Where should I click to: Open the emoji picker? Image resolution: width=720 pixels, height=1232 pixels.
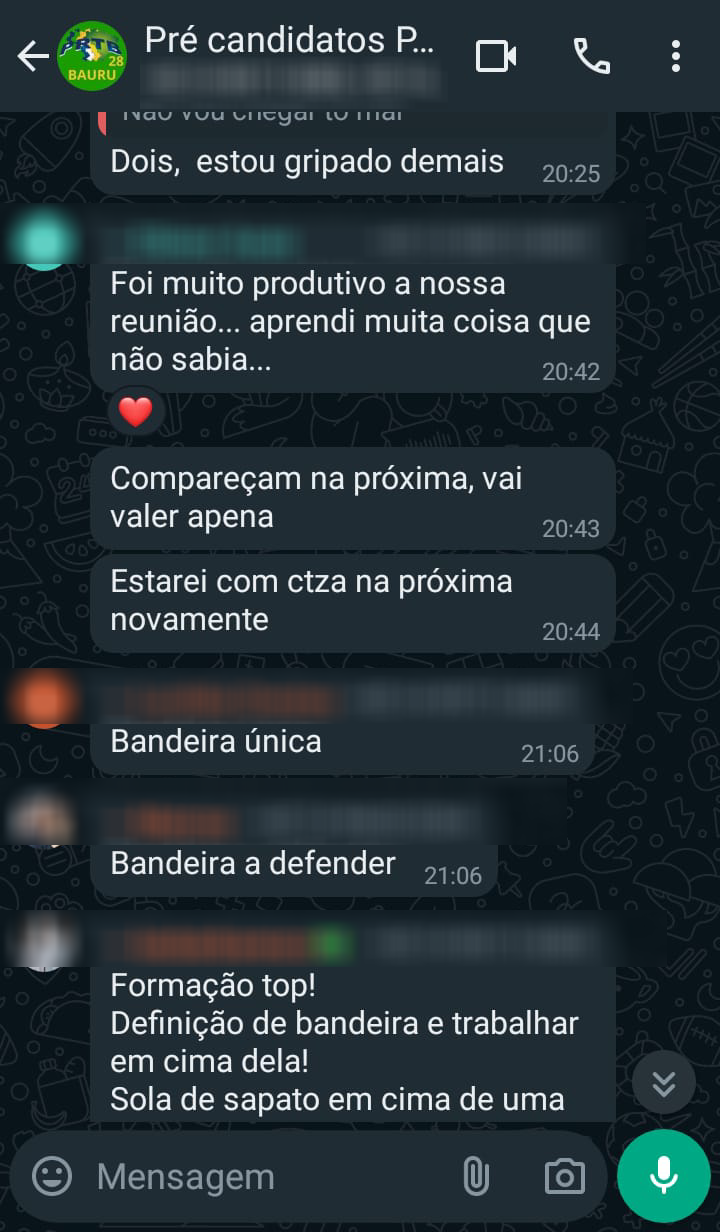[52, 1176]
